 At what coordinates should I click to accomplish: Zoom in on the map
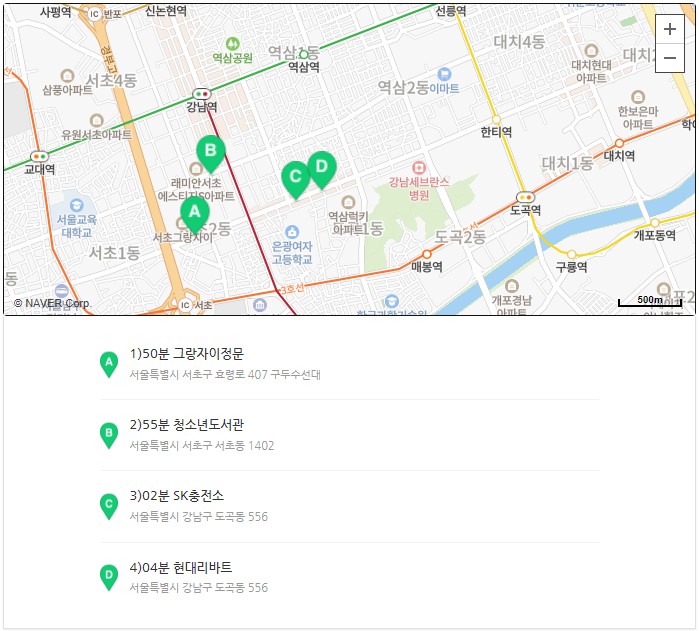669,30
